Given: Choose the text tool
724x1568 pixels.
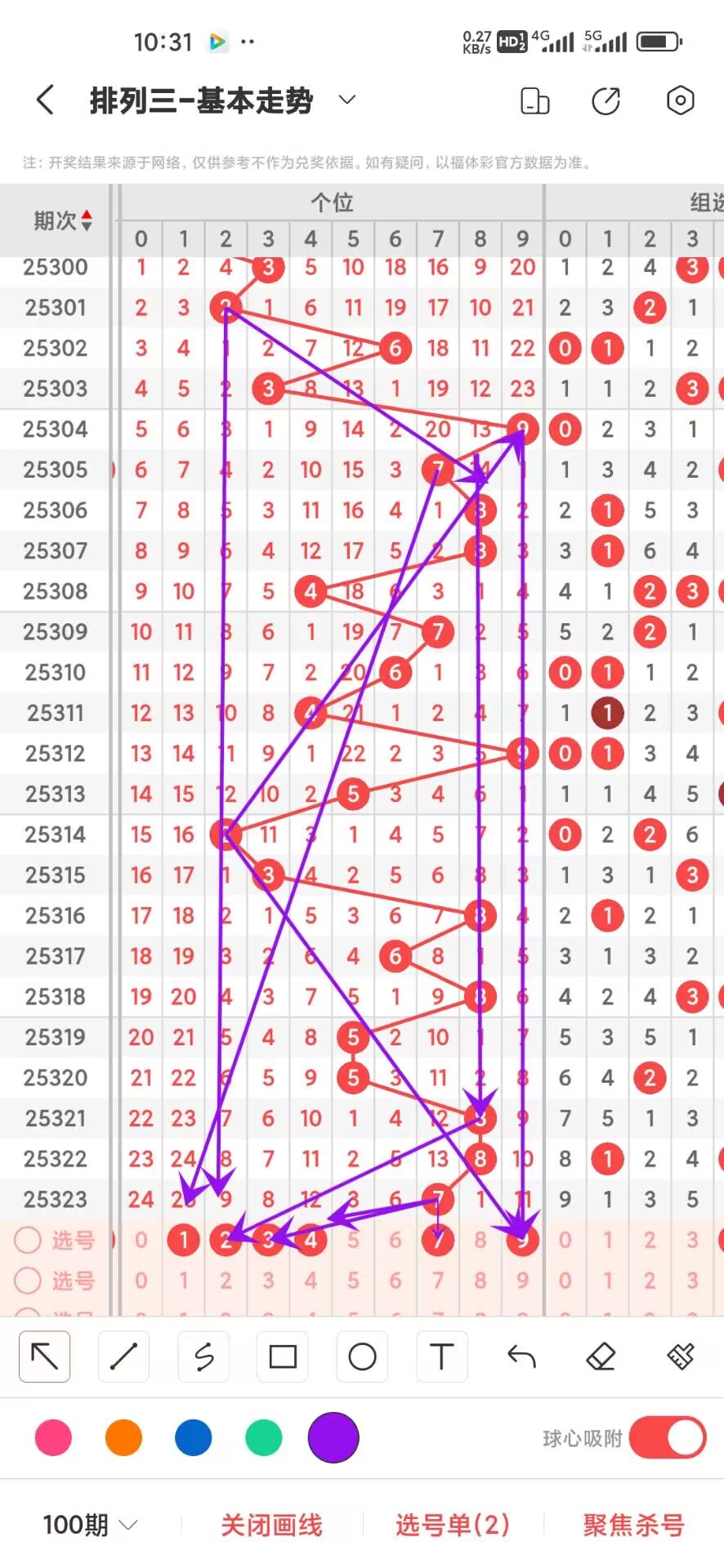Looking at the screenshot, I should (441, 1356).
